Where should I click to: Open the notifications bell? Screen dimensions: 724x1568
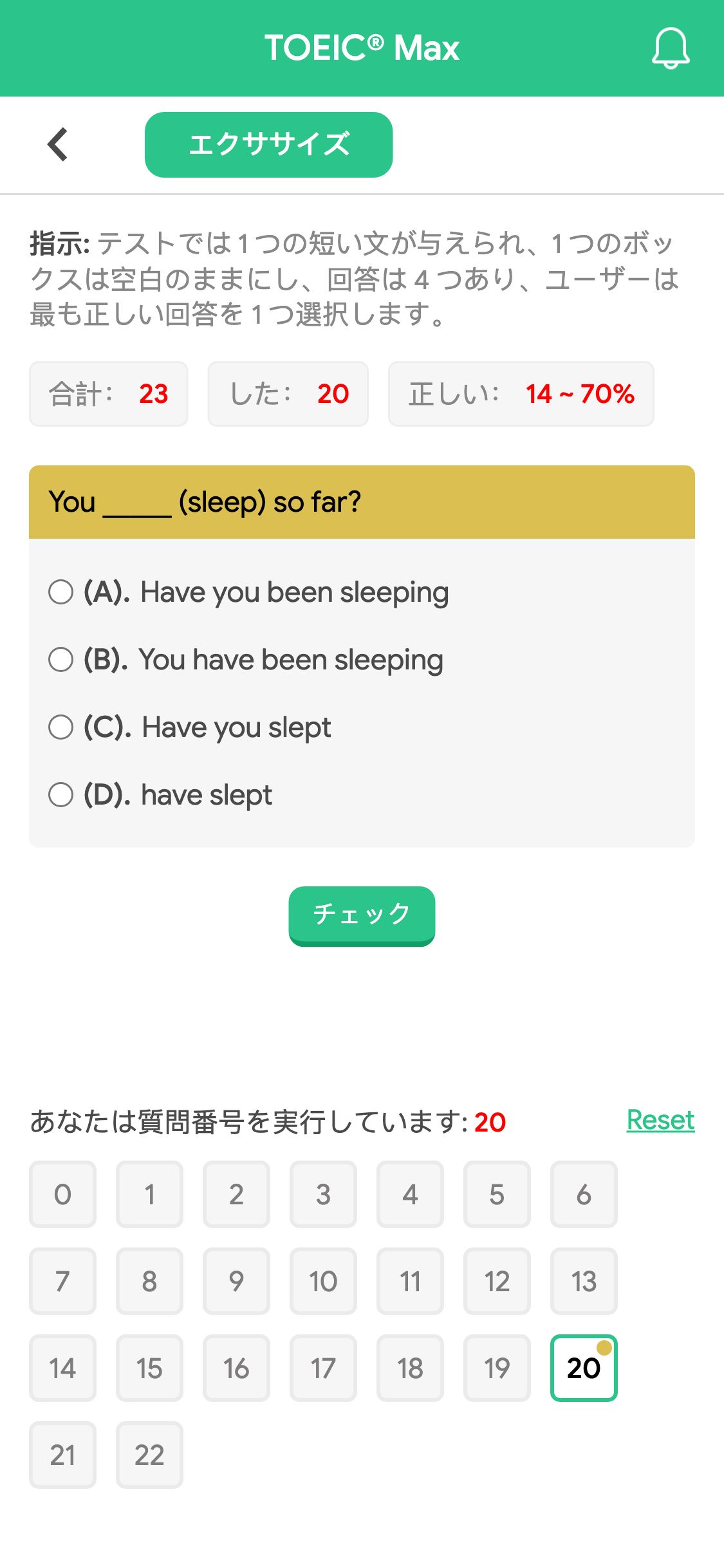pos(670,48)
